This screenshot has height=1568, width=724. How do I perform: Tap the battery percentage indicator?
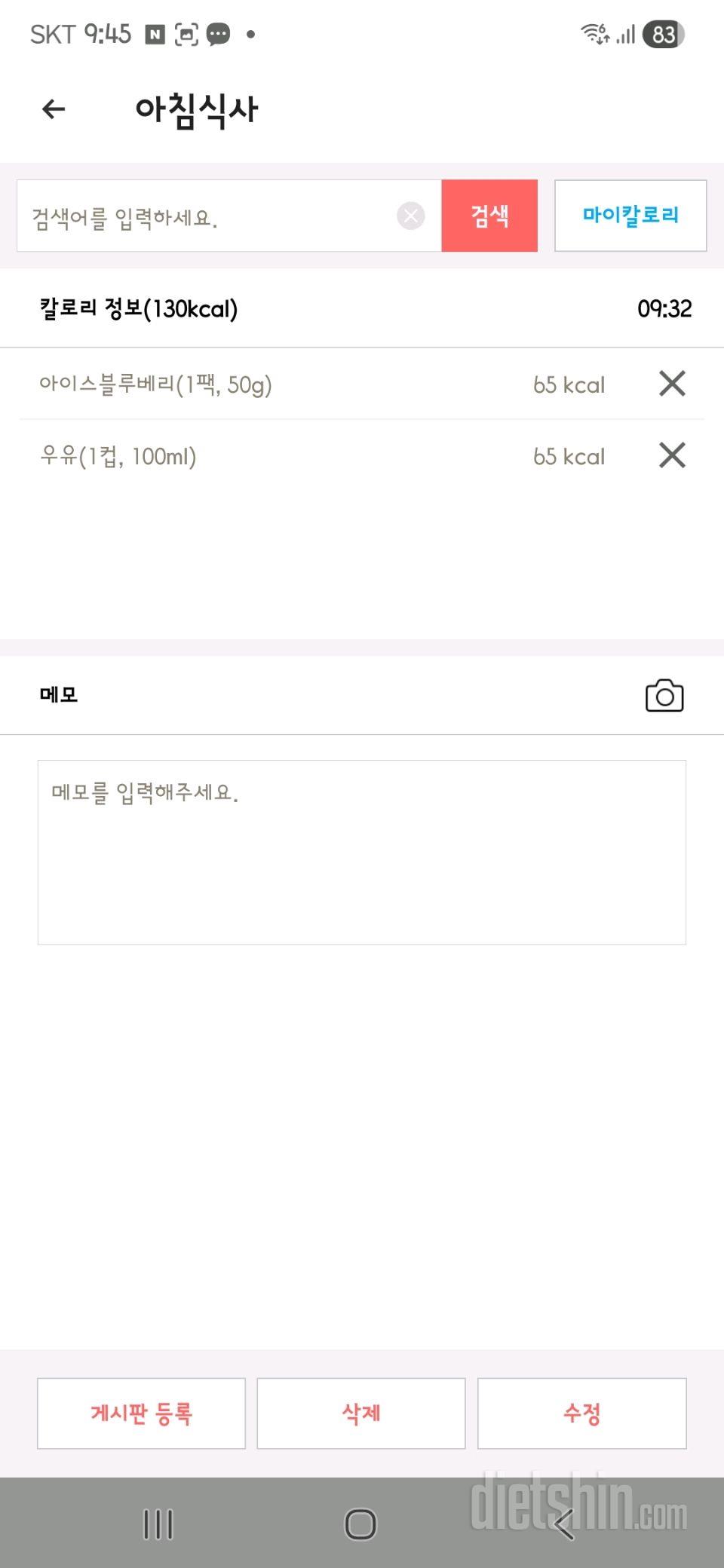coord(664,34)
